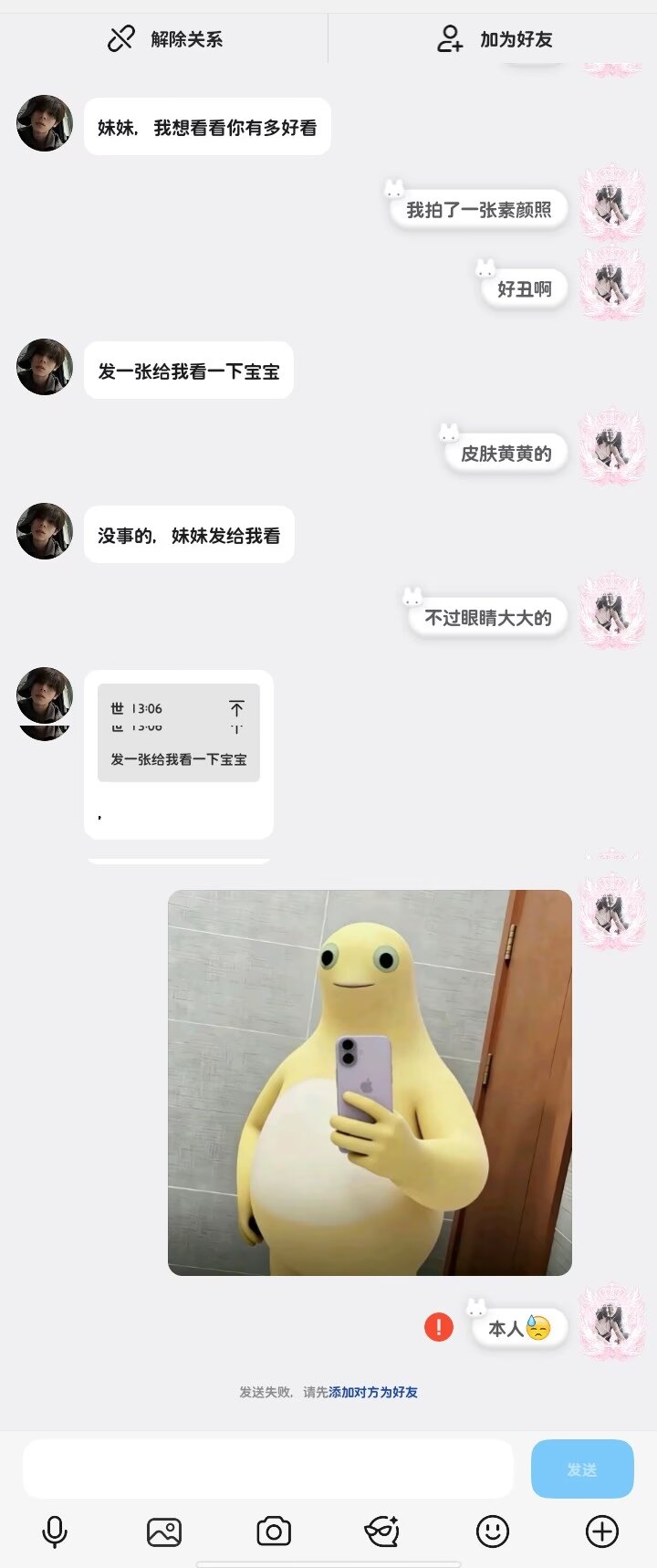Tap the red failed-send warning icon

439,1326
